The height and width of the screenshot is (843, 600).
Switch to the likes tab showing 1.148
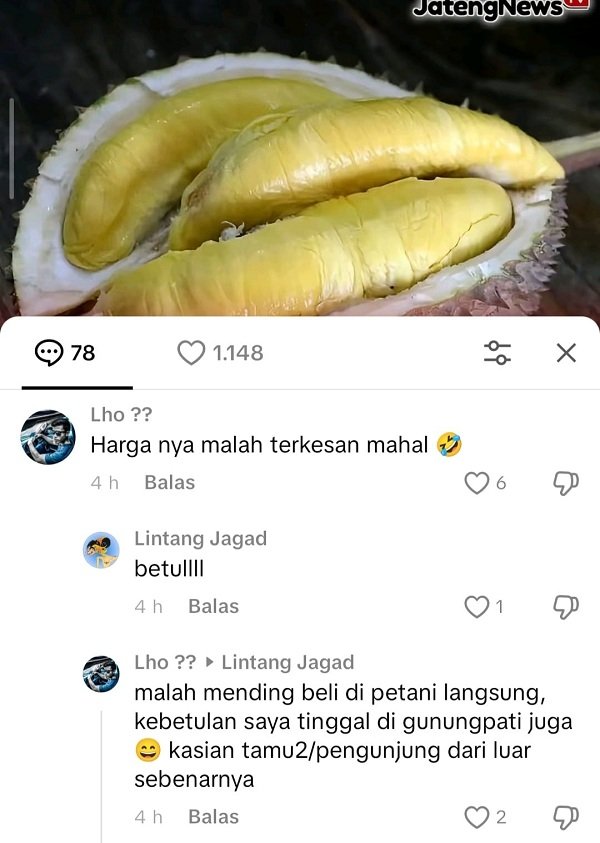point(220,352)
